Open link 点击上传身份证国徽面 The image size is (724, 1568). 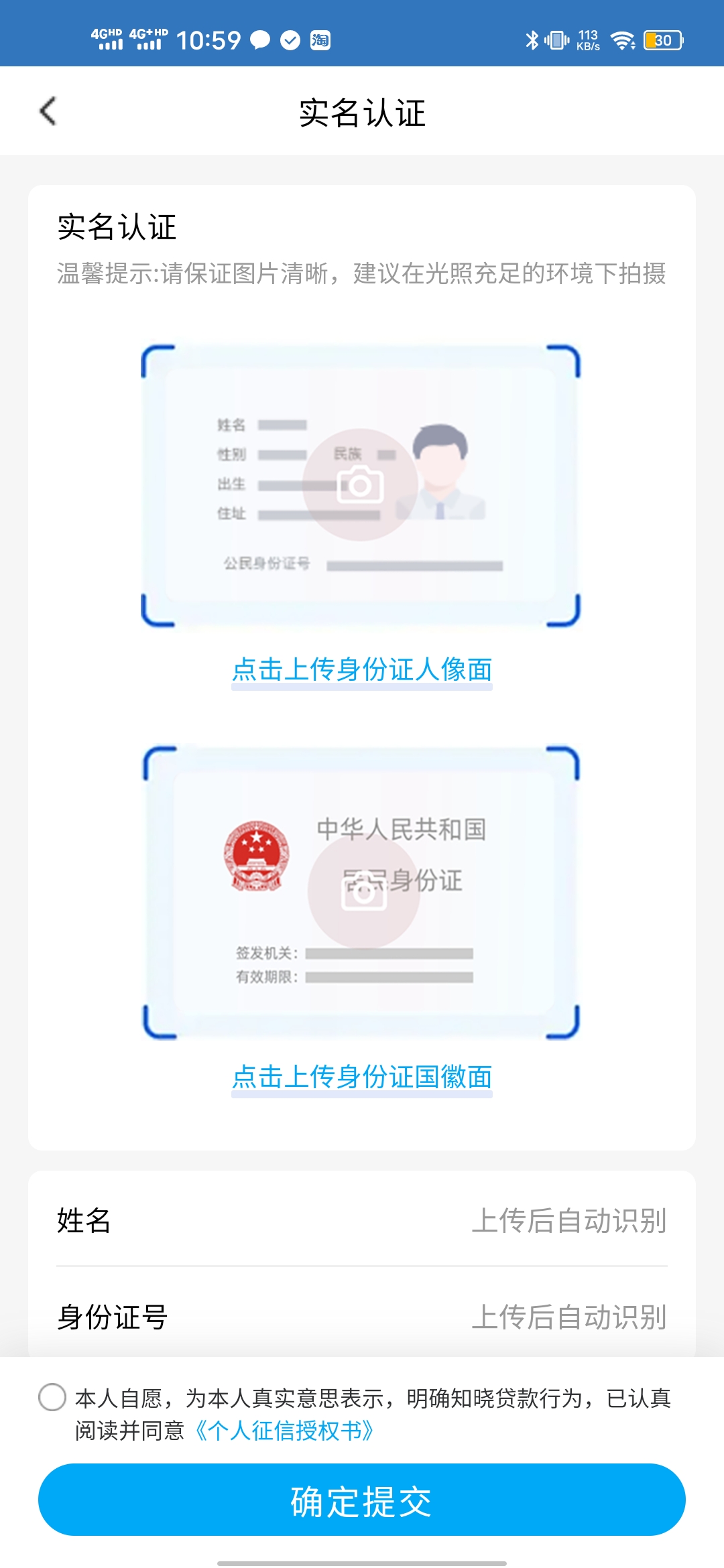point(362,1077)
